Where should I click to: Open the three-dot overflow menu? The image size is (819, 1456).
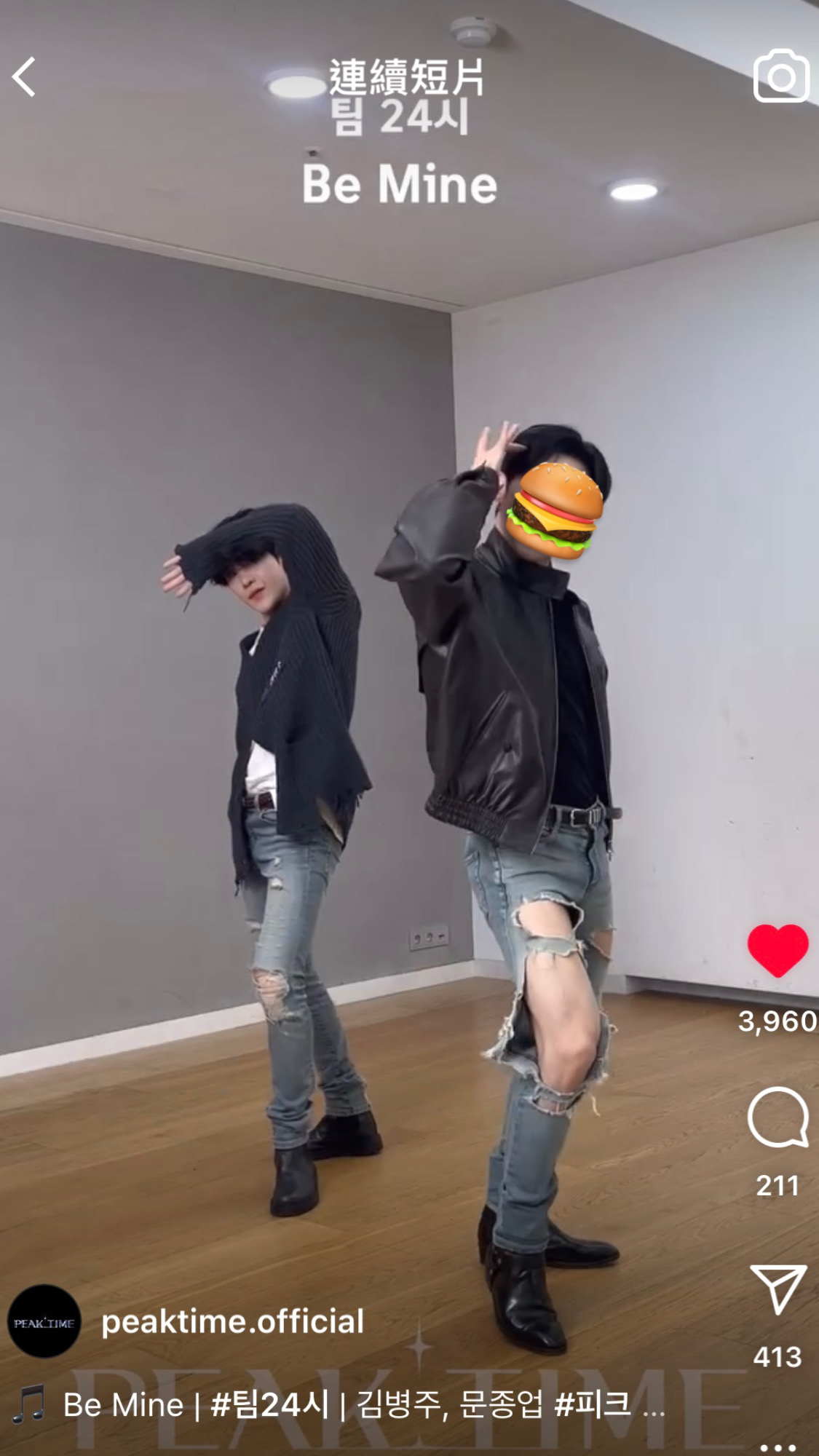[778, 1446]
